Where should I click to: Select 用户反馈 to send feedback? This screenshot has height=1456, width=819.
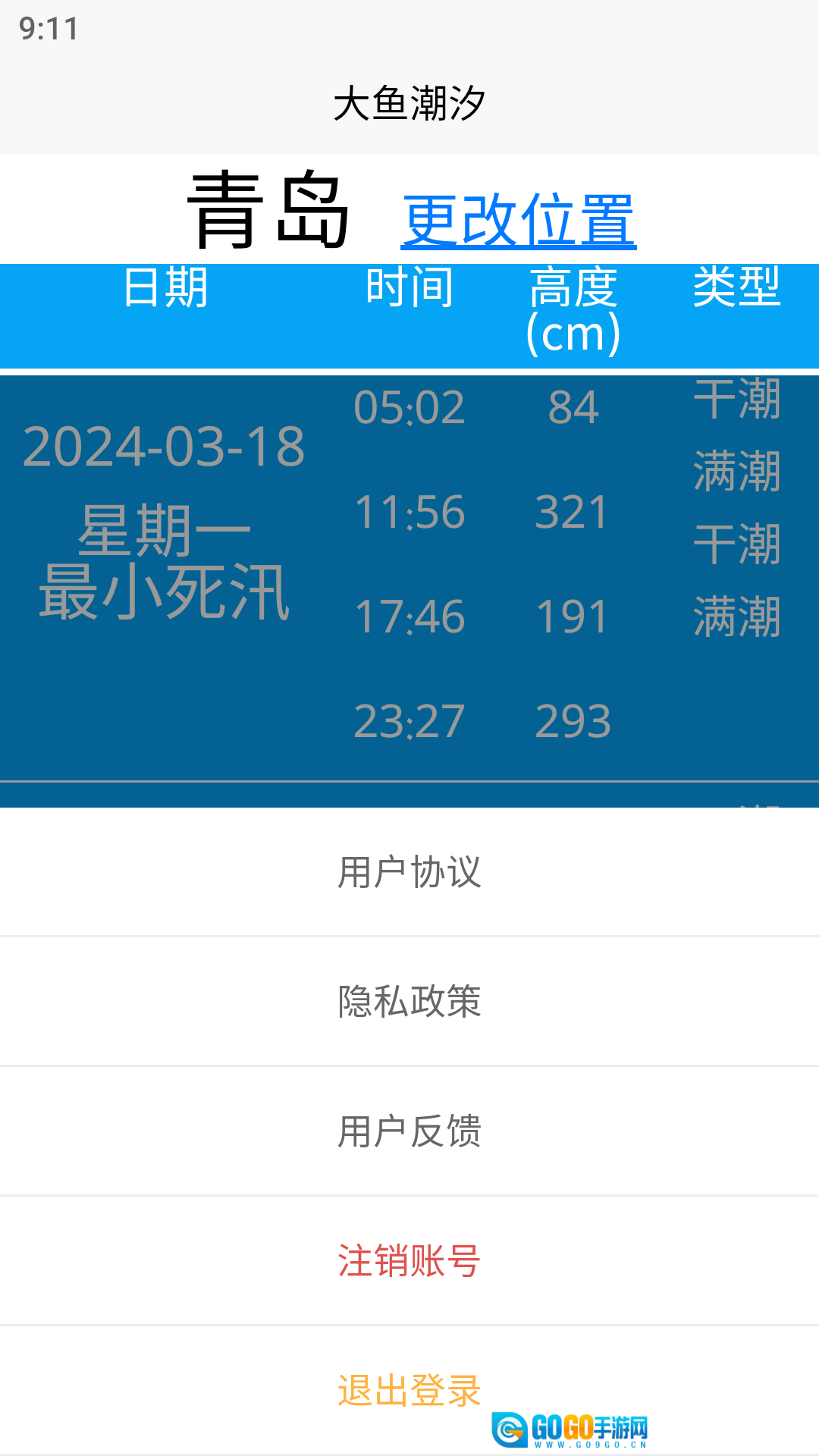click(409, 1131)
